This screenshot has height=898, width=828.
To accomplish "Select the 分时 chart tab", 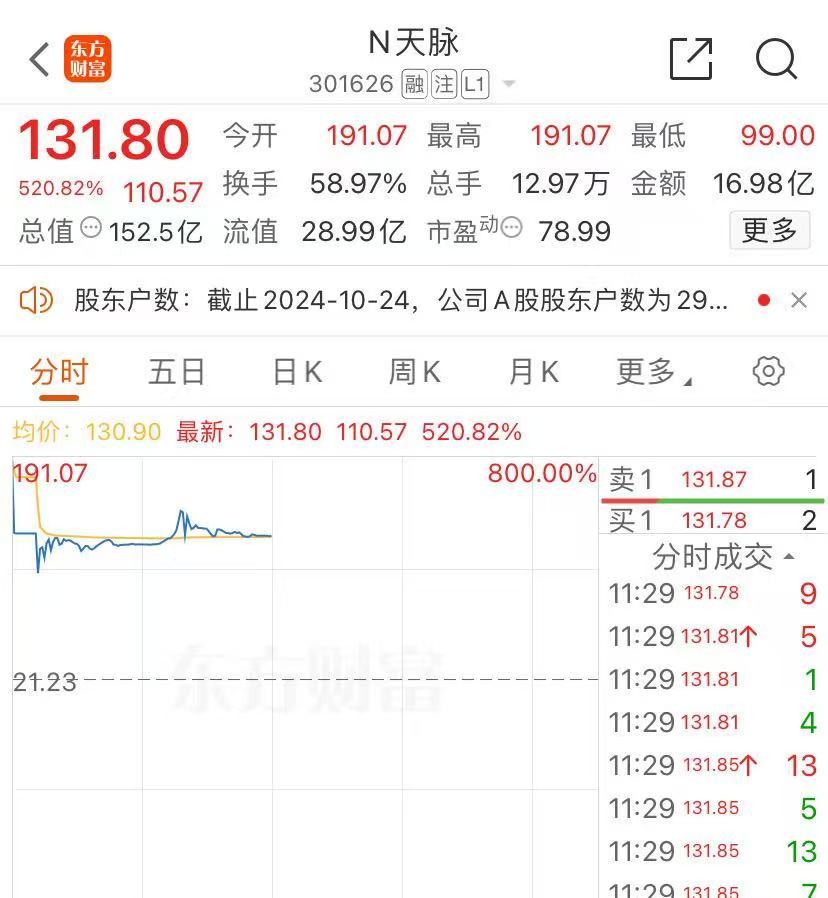I will pos(59,372).
